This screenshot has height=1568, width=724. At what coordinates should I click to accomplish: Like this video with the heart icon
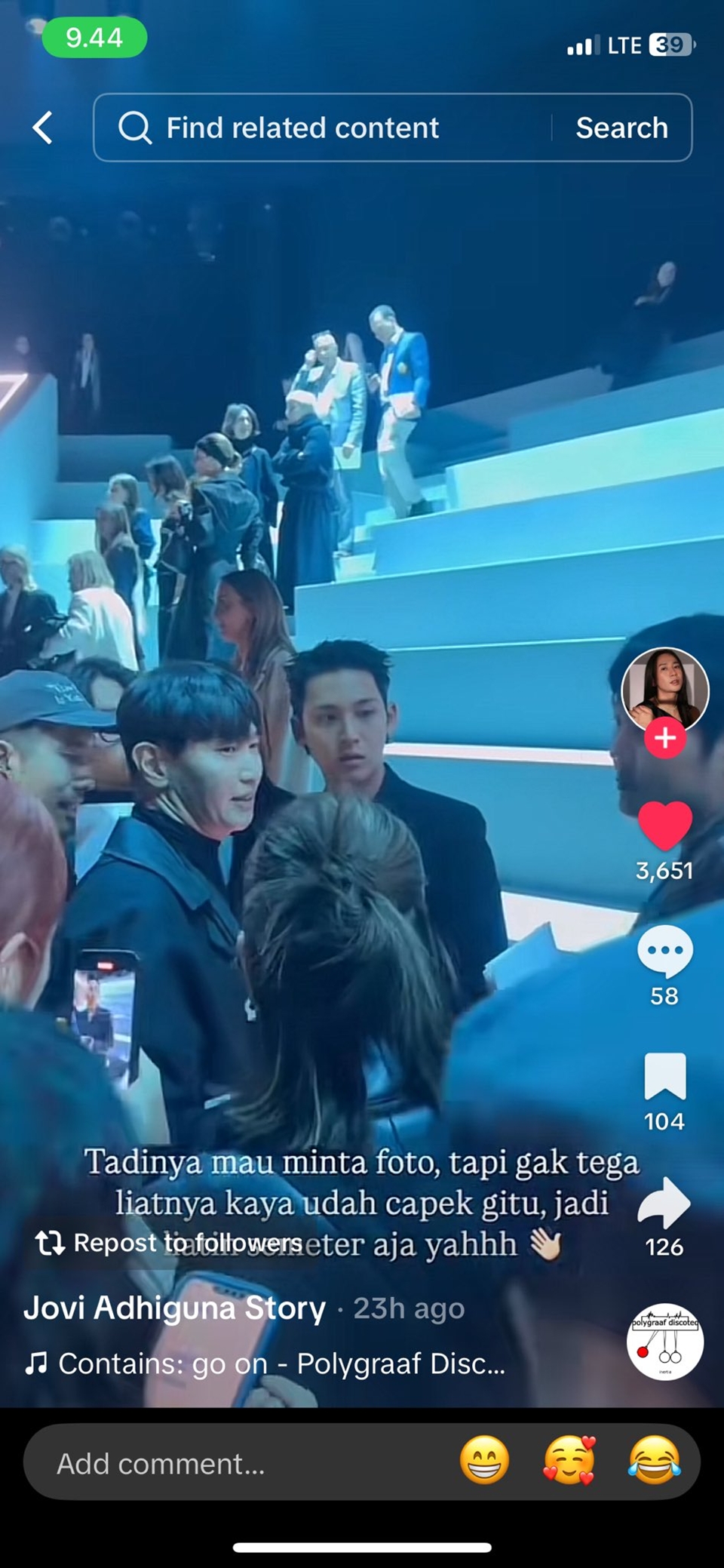[664, 826]
